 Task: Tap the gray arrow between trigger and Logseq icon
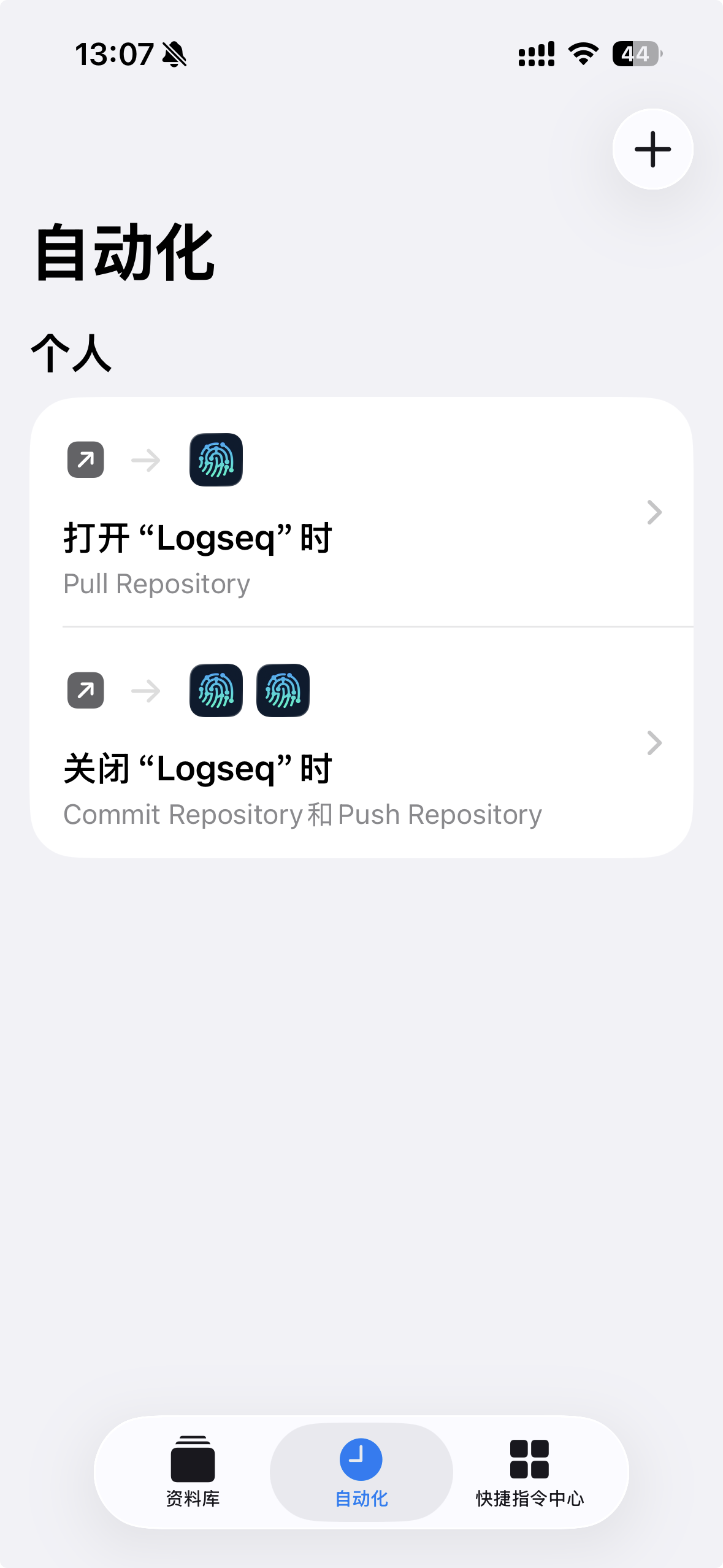[145, 459]
